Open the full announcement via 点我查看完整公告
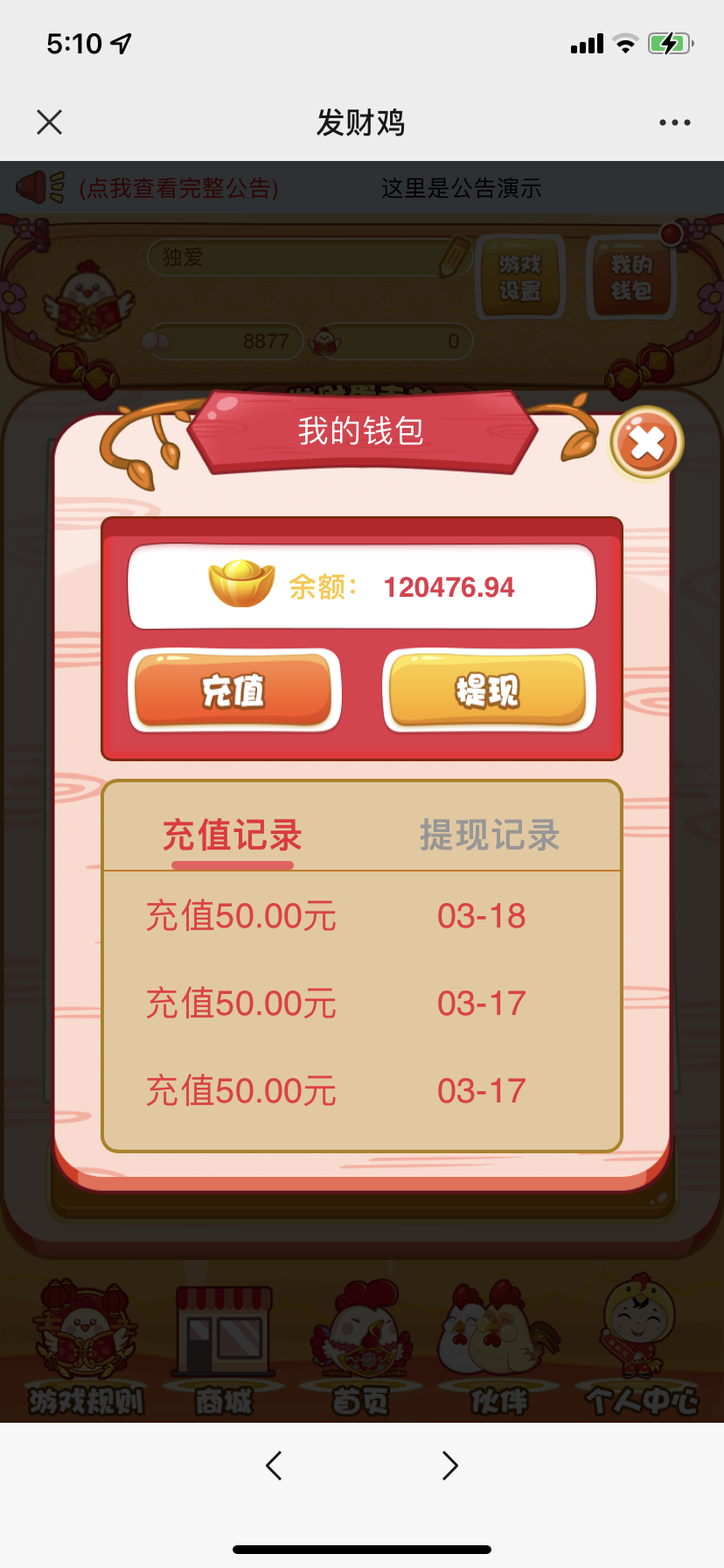 (175, 188)
